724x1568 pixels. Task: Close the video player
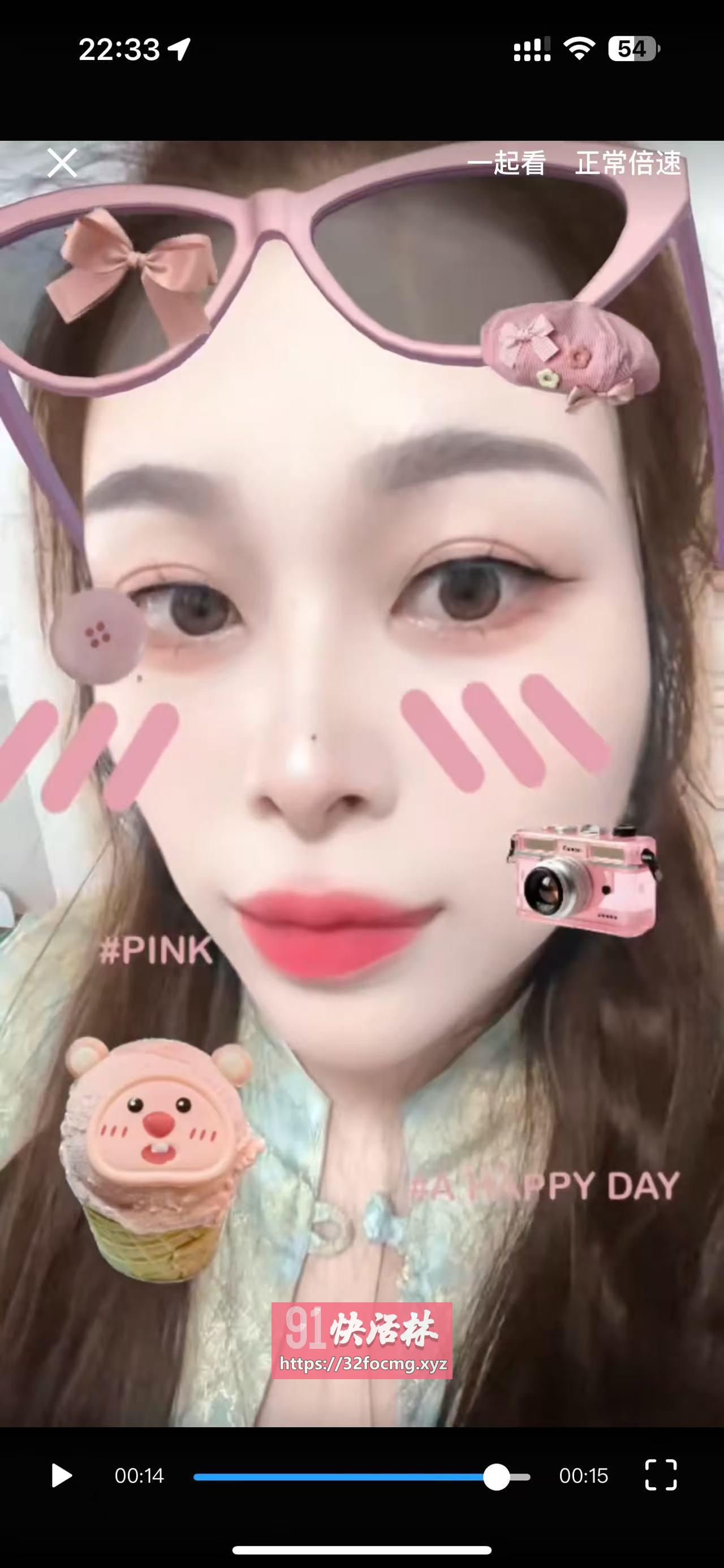pos(62,163)
